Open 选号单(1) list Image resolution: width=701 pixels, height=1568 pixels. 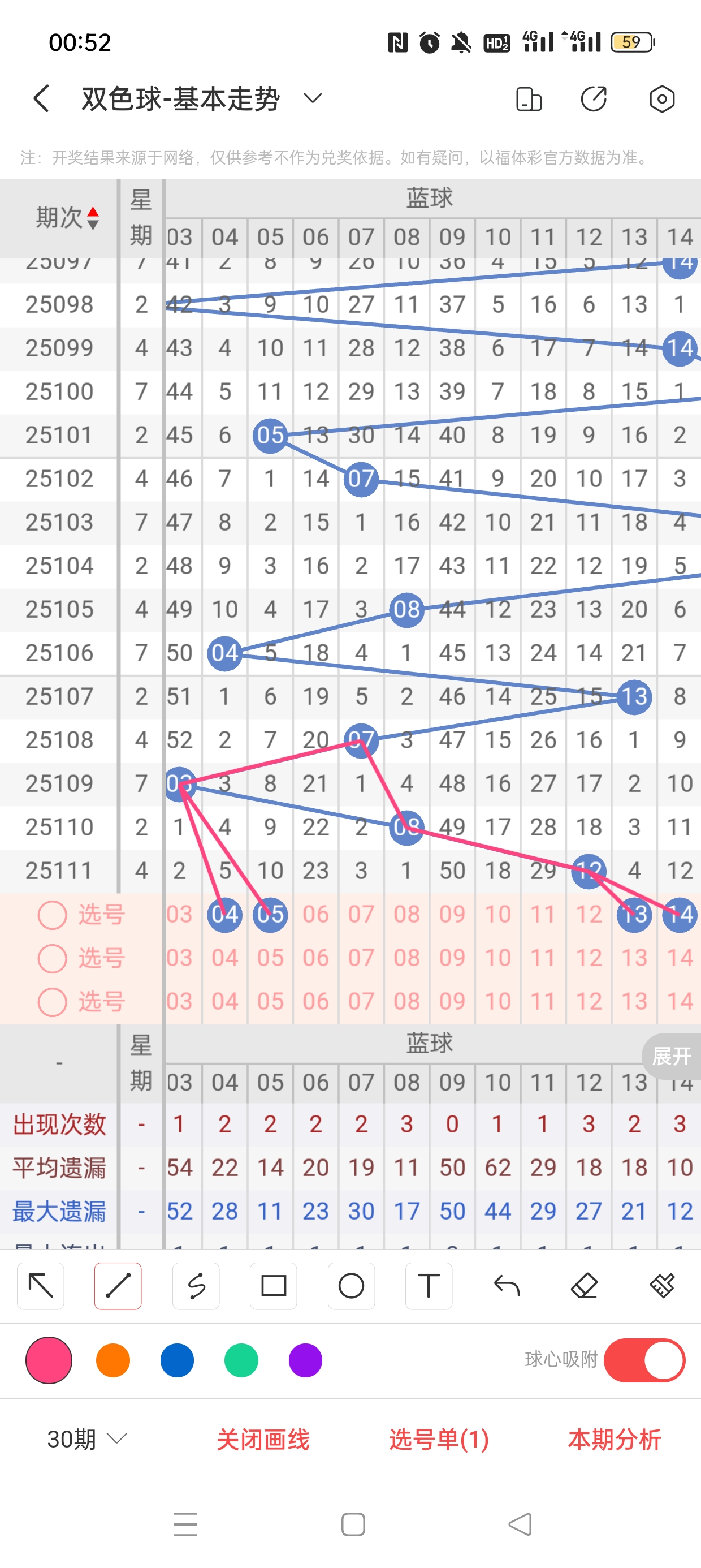[439, 1439]
